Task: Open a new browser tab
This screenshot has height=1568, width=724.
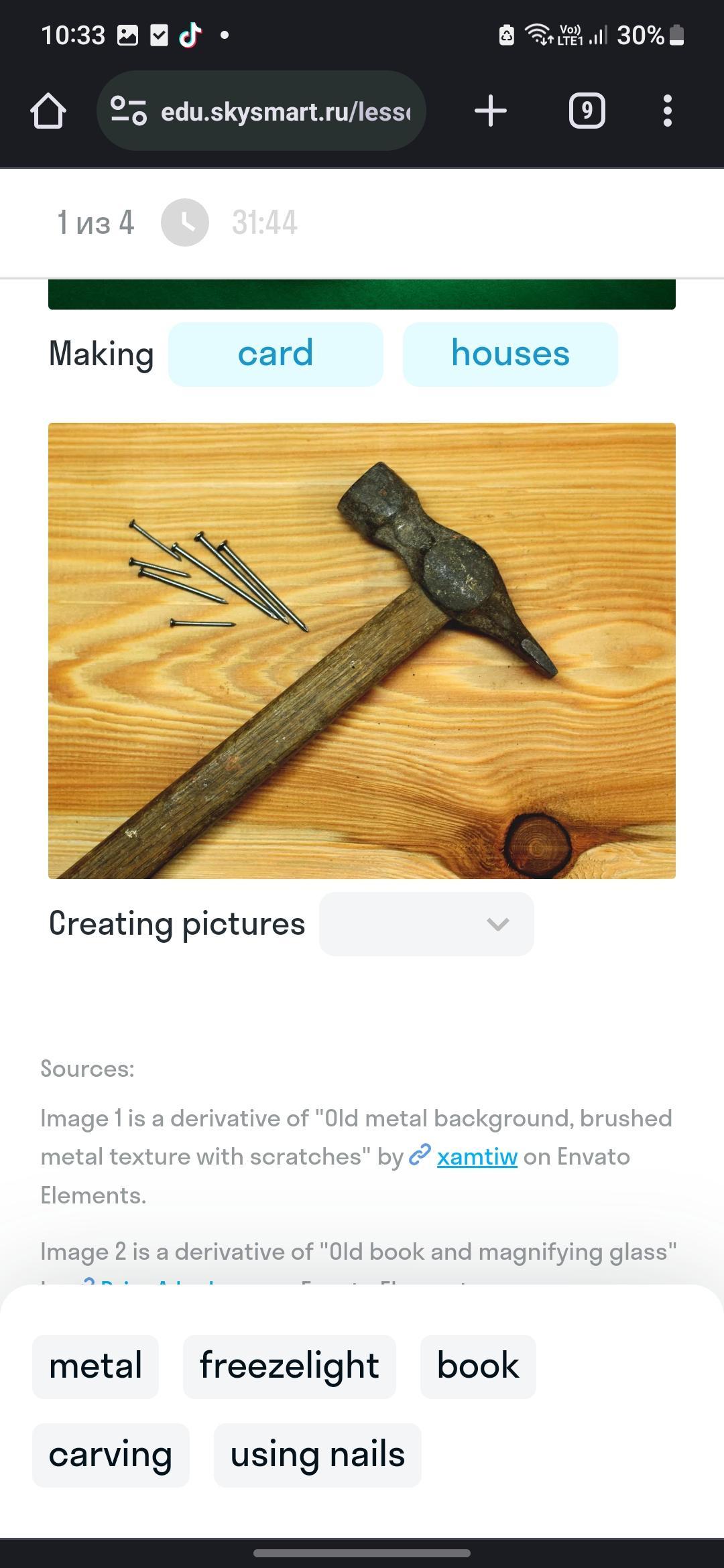Action: (491, 111)
